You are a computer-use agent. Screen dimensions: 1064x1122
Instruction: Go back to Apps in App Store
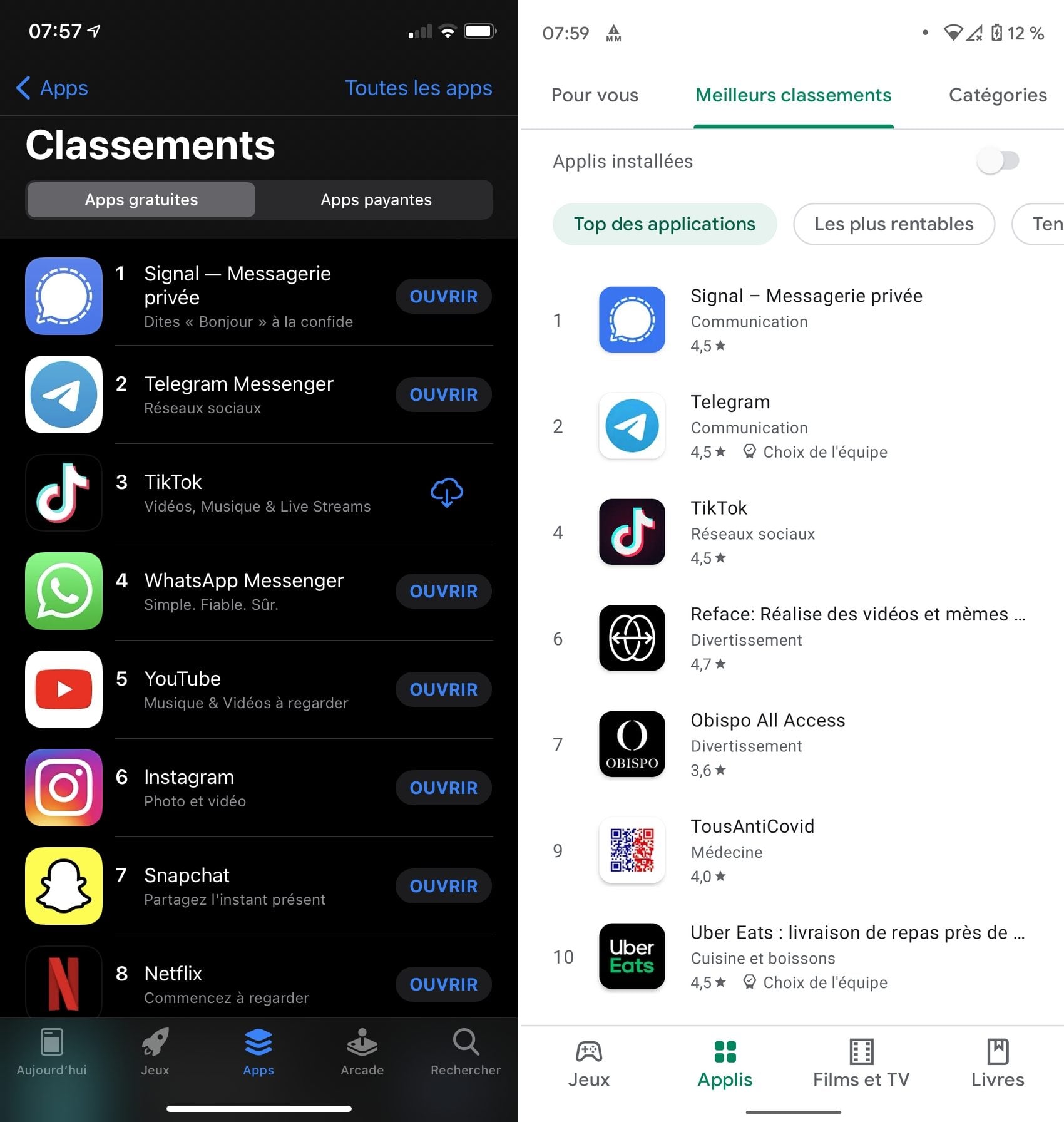53,88
